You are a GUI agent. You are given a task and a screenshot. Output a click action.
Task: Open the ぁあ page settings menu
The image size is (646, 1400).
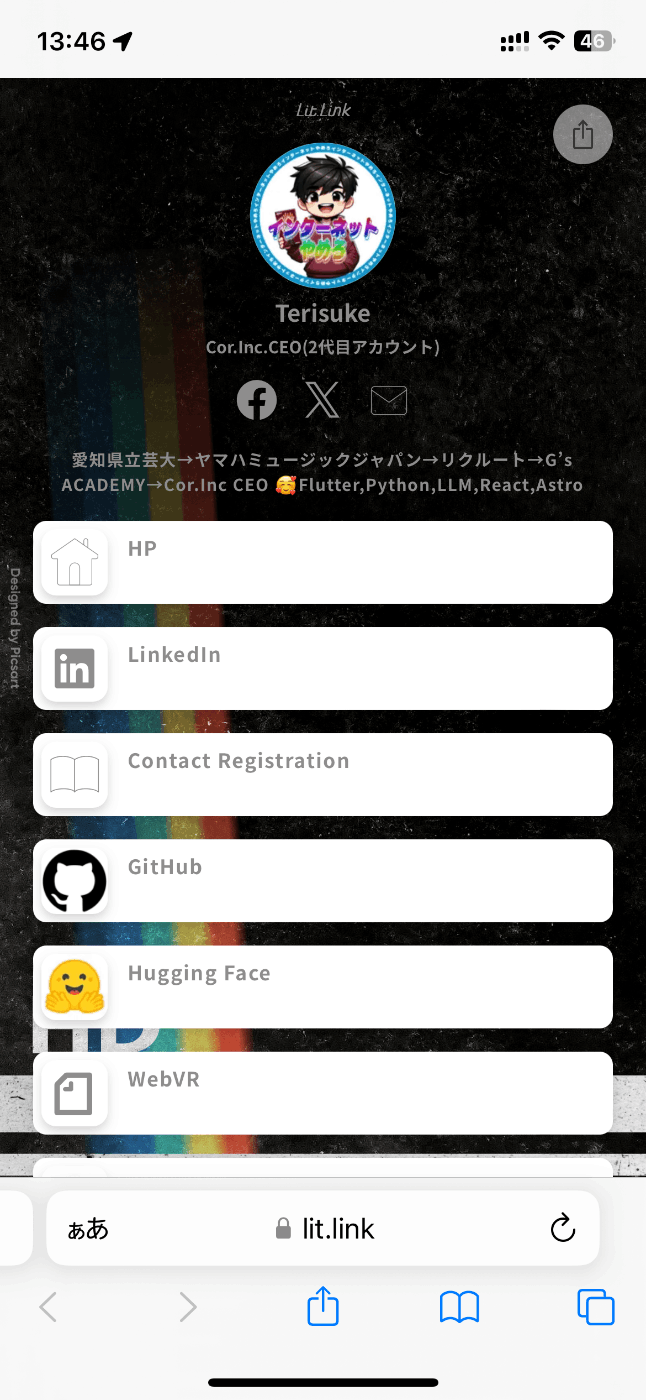click(88, 1229)
